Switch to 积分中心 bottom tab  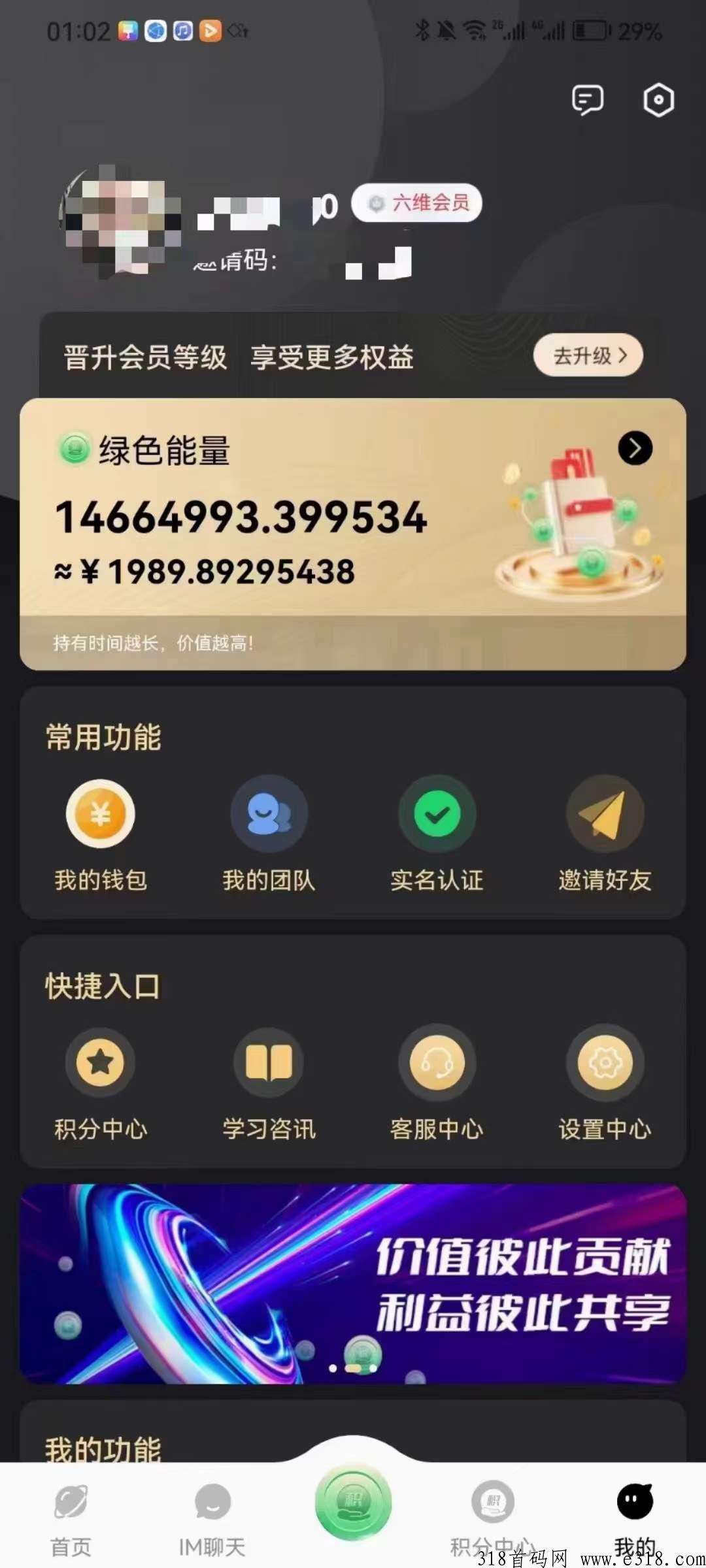493,1517
